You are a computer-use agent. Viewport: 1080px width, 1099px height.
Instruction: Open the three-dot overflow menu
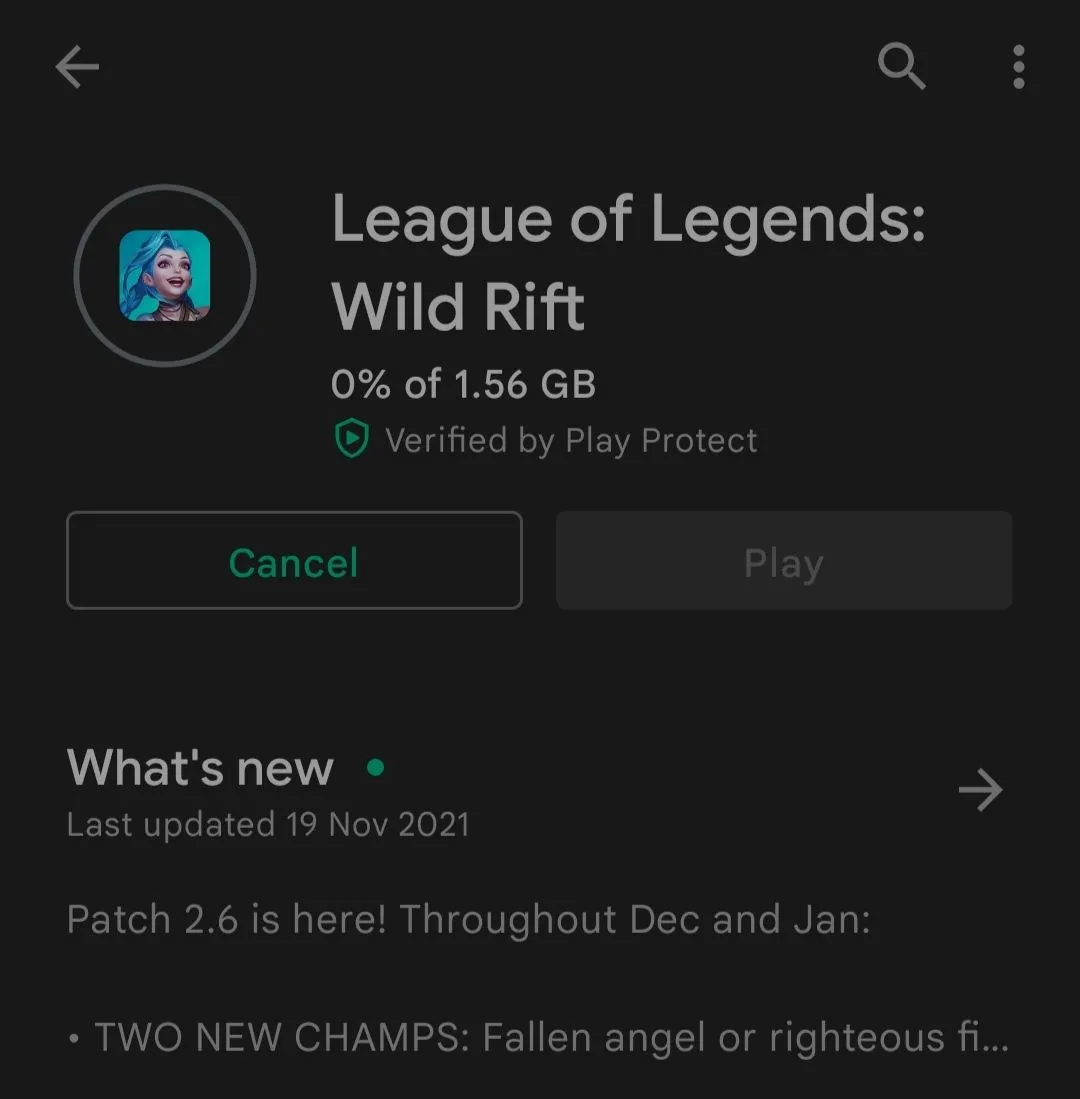click(x=1018, y=68)
